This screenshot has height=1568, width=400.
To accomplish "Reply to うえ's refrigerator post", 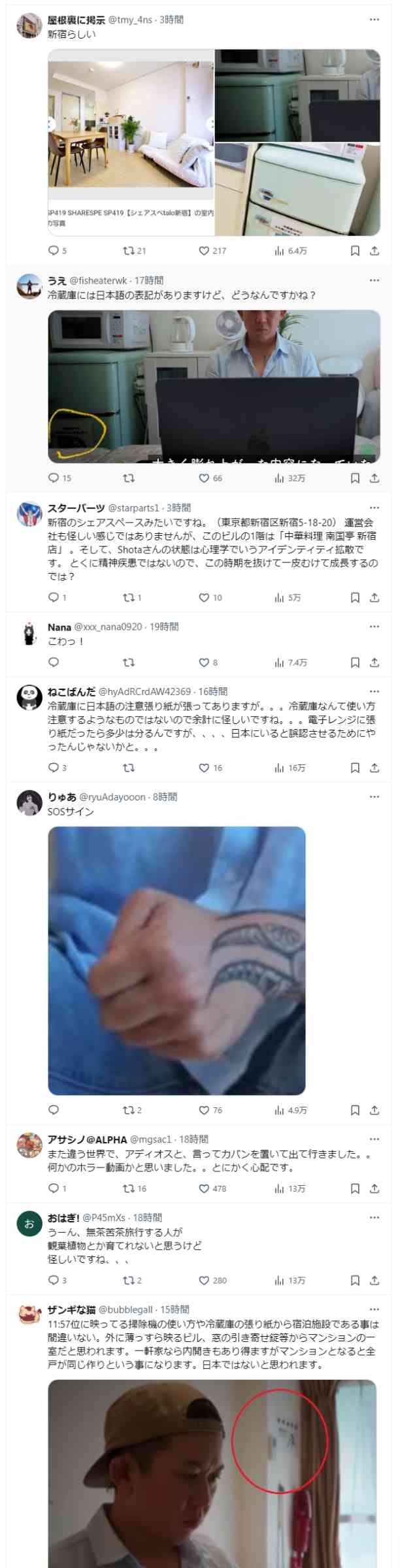I will click(x=54, y=478).
